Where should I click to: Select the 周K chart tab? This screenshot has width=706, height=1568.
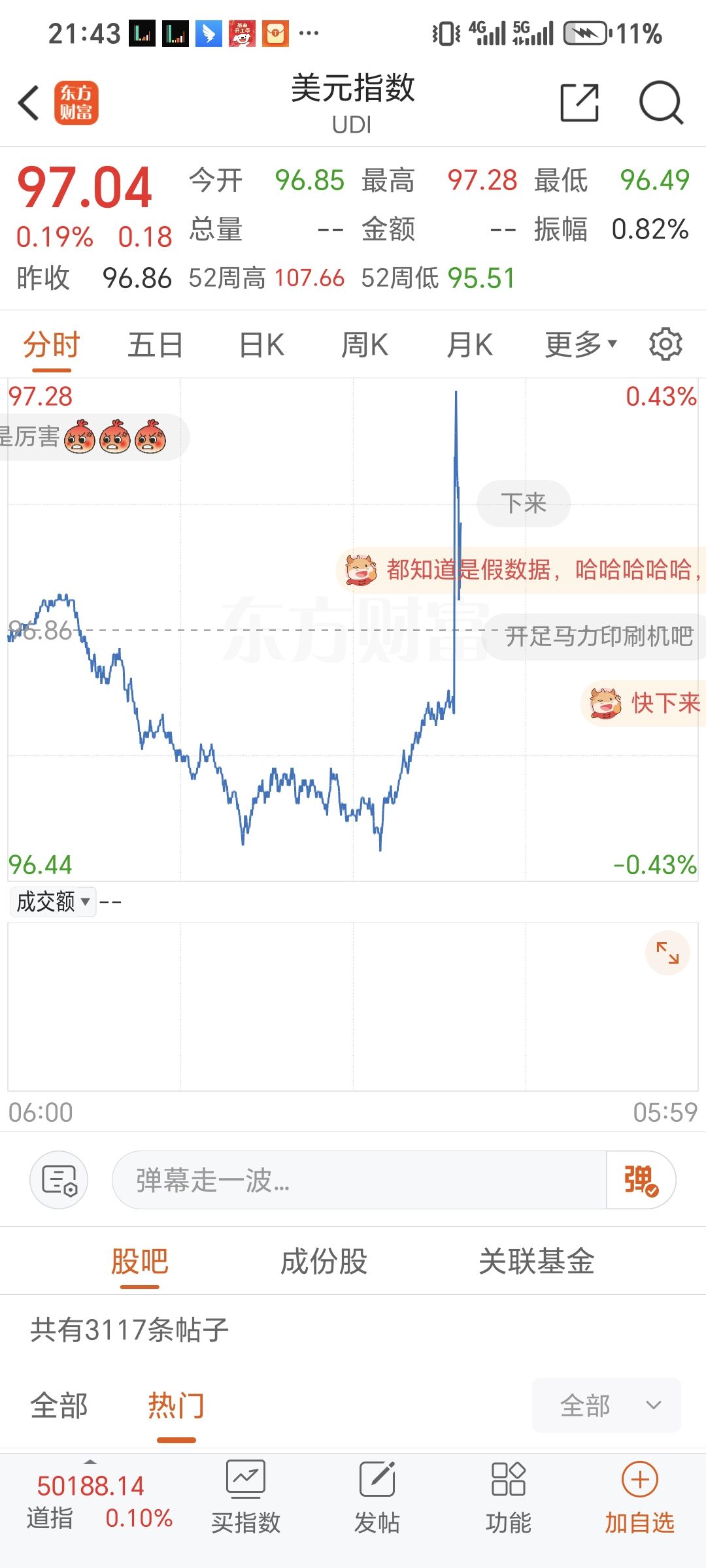365,345
